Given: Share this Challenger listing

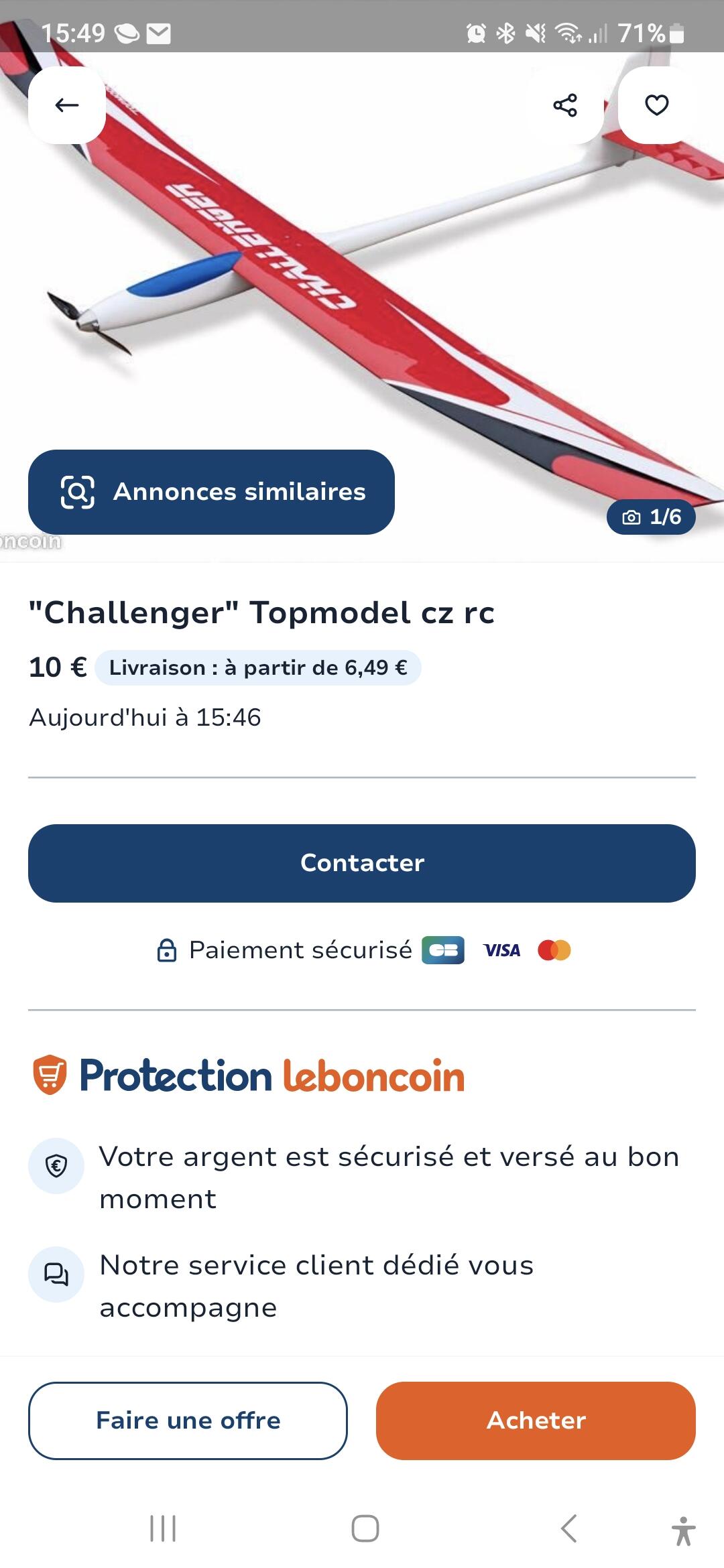Looking at the screenshot, I should pos(565,105).
